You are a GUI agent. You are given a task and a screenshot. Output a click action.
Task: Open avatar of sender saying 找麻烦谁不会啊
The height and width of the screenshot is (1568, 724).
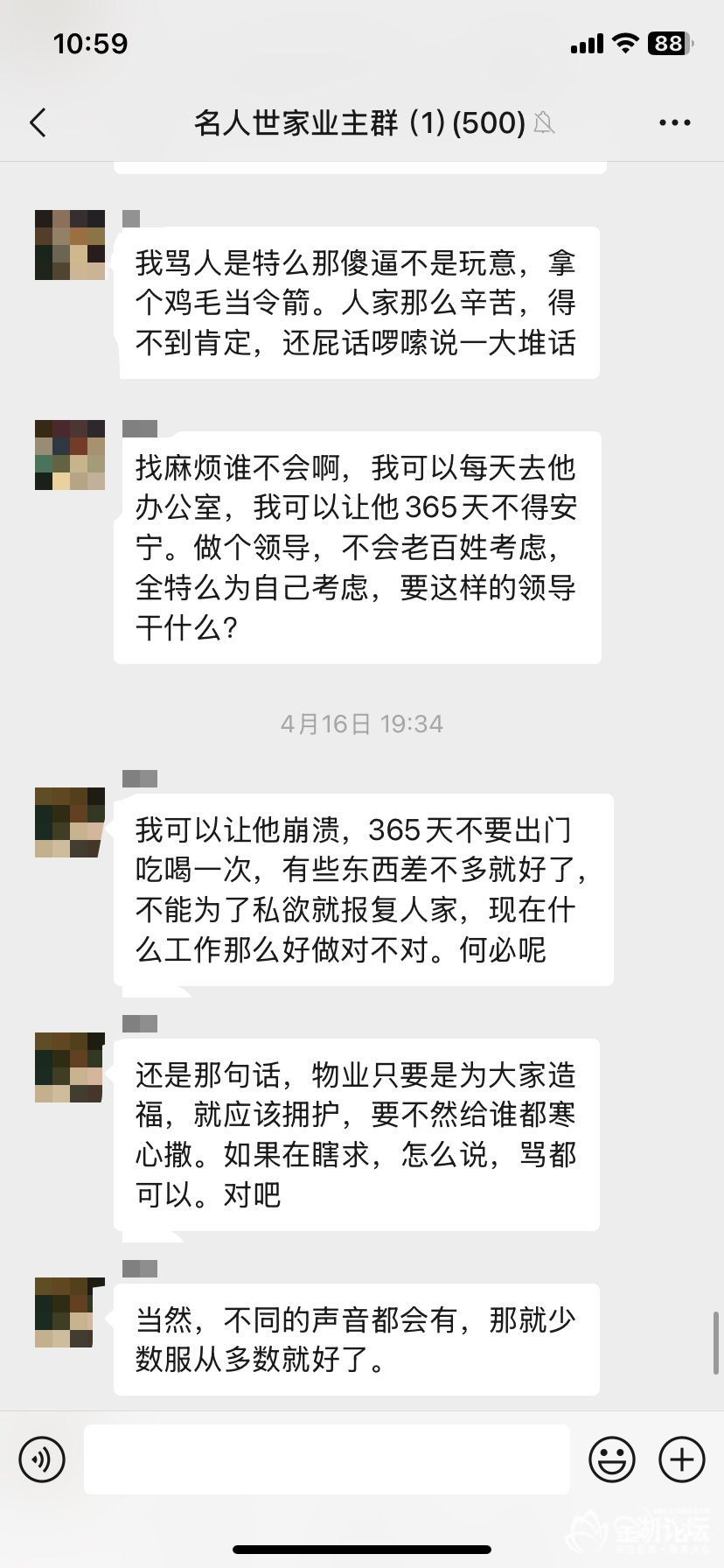tap(70, 455)
